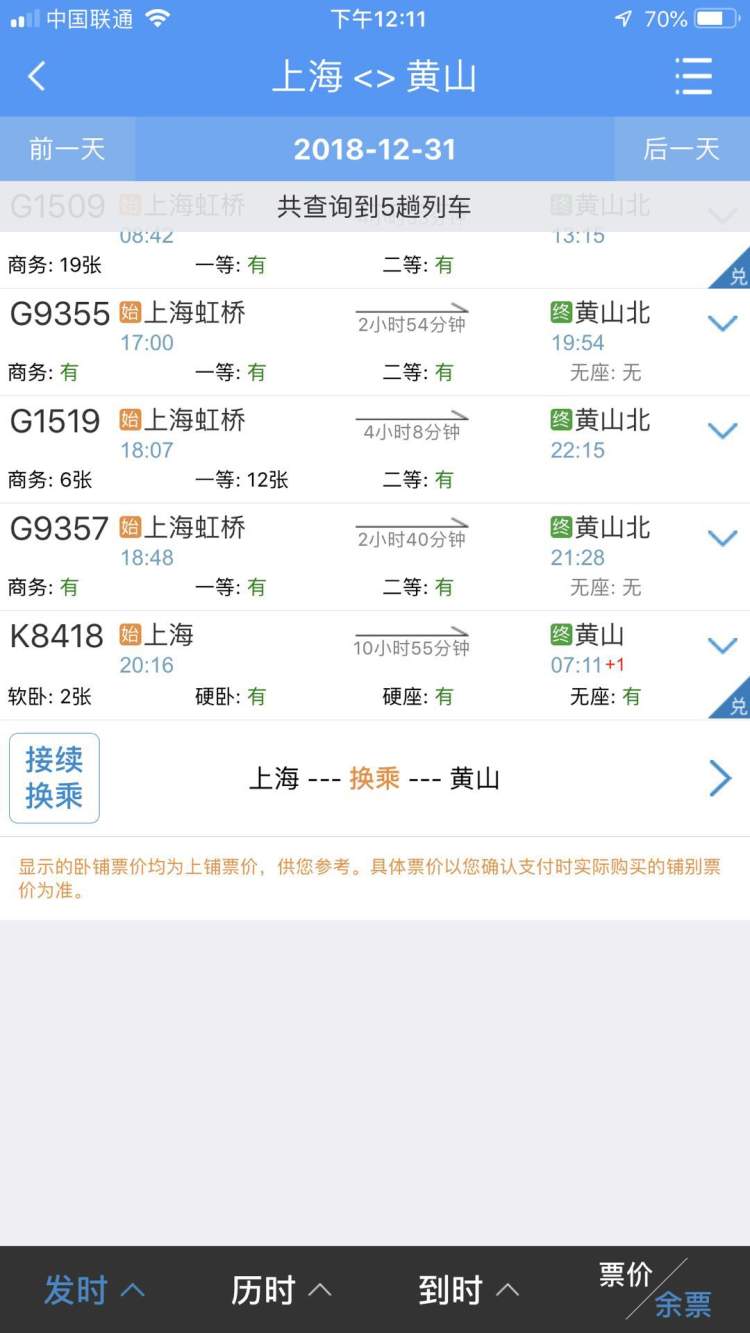Screen dimensions: 750x1333
Task: Open the list menu icon at top right
Action: point(693,76)
